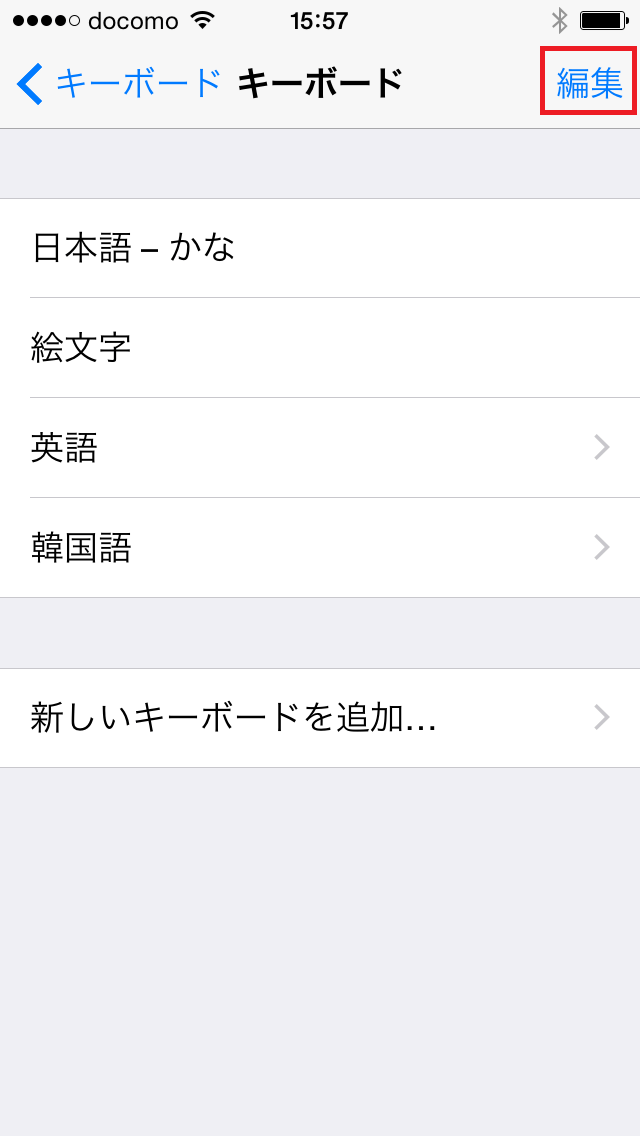
Task: Tap the 編集 edit button
Action: (589, 83)
